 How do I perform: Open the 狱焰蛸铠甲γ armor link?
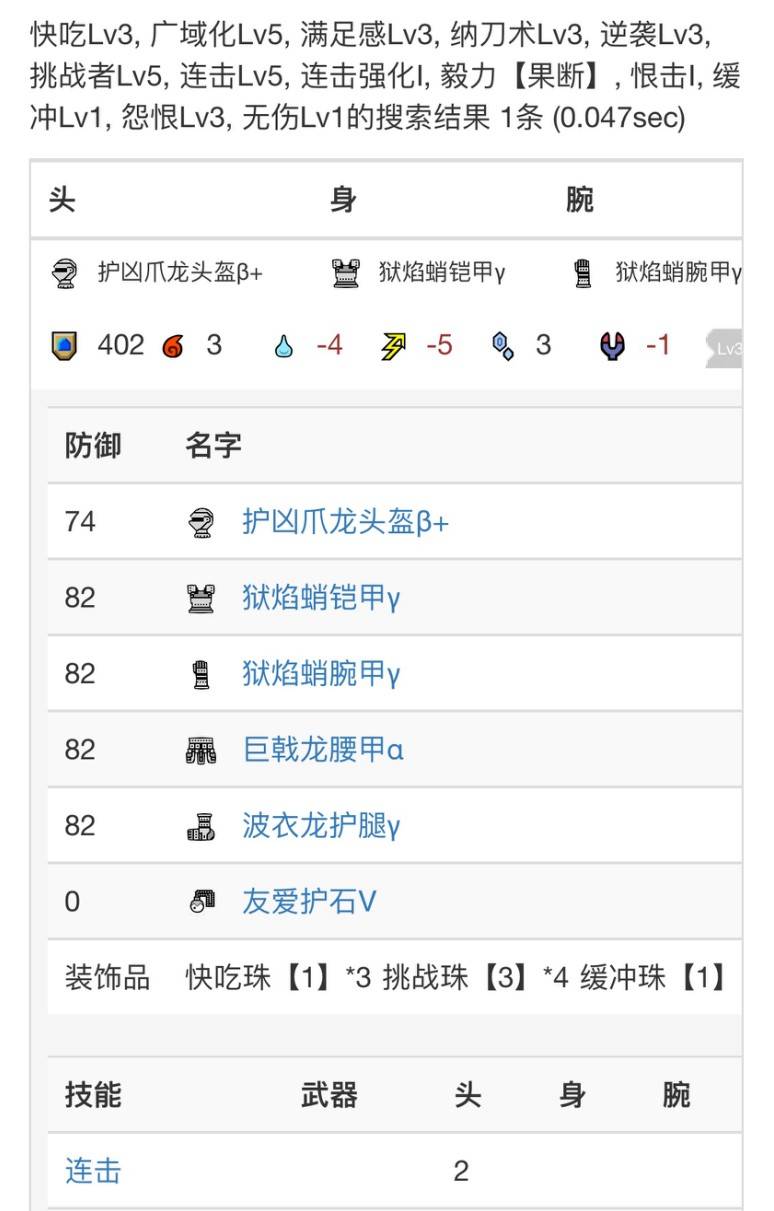(x=320, y=597)
